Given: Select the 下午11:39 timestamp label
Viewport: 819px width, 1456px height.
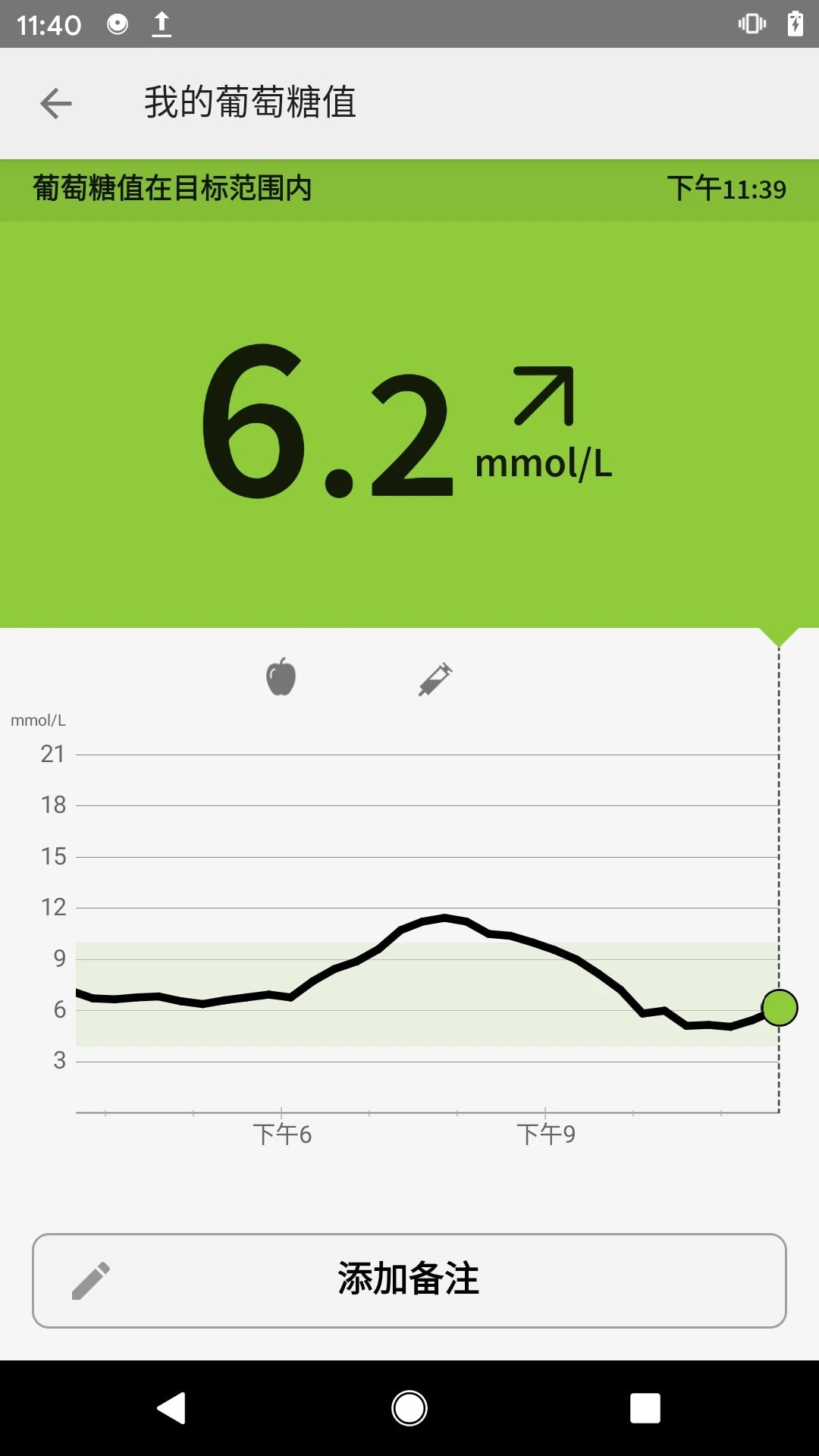Looking at the screenshot, I should tap(728, 190).
